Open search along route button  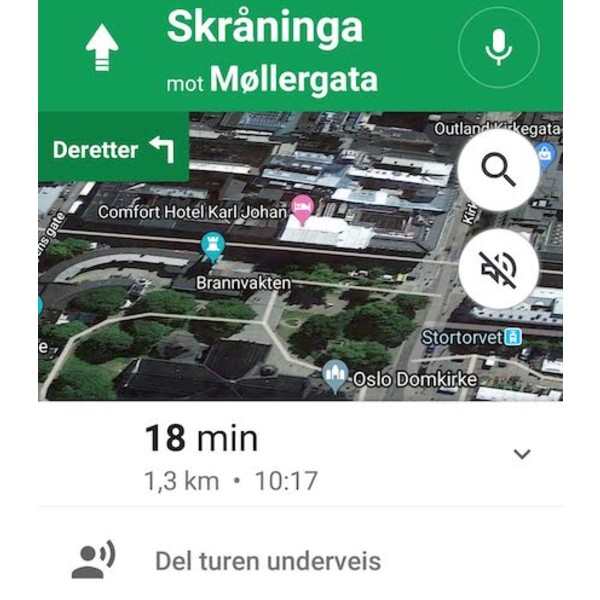pyautogui.click(x=498, y=171)
